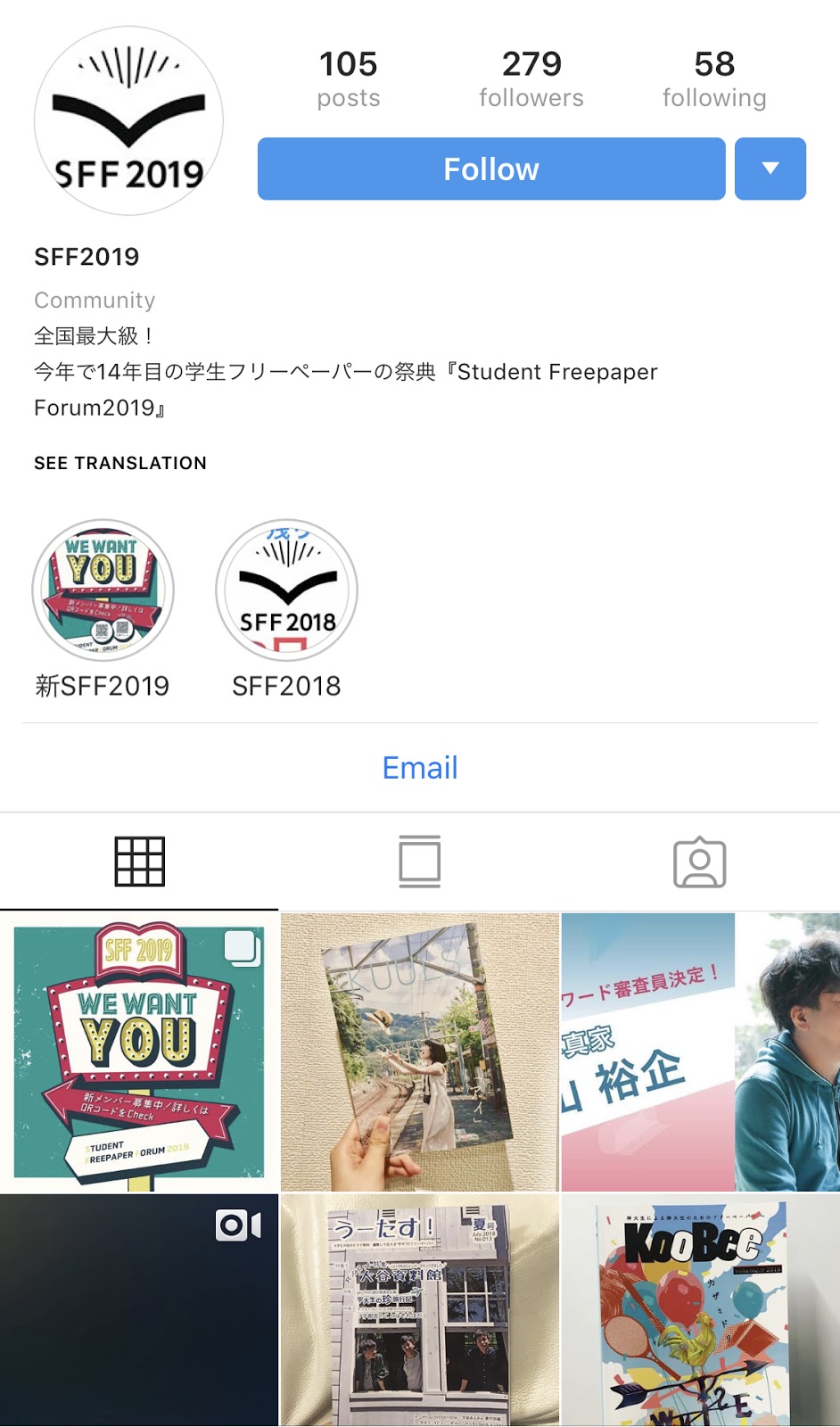840x1427 pixels.
Task: Follow the SFF2019 account
Action: tap(491, 169)
